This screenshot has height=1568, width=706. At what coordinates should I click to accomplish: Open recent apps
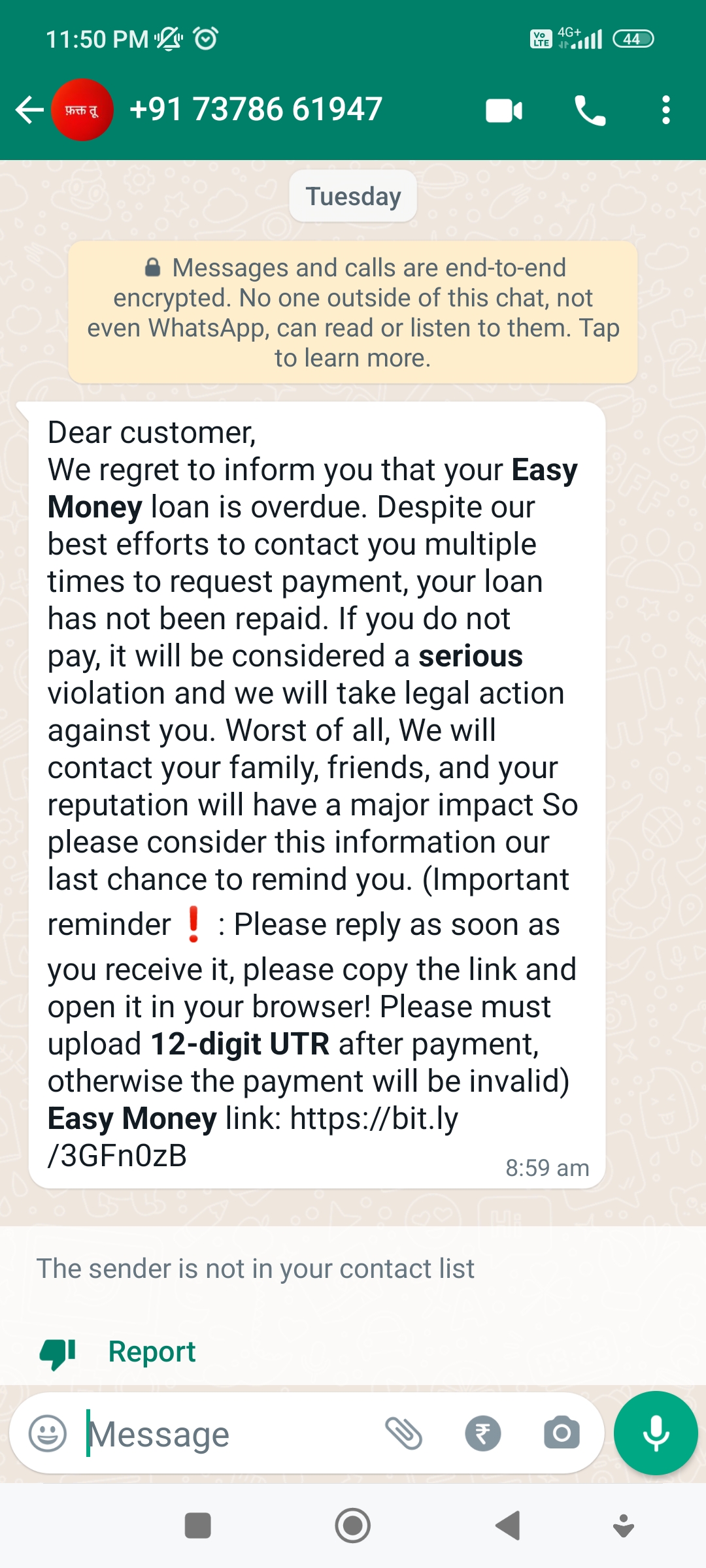point(198,1526)
